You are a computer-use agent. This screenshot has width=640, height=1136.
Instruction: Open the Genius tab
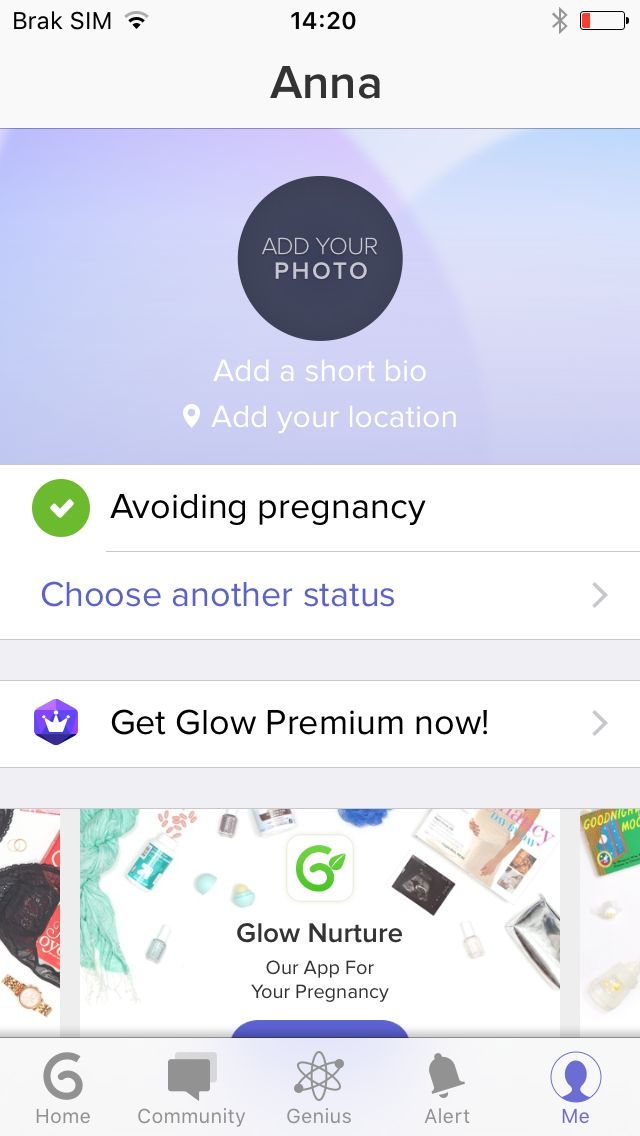coord(319,1089)
